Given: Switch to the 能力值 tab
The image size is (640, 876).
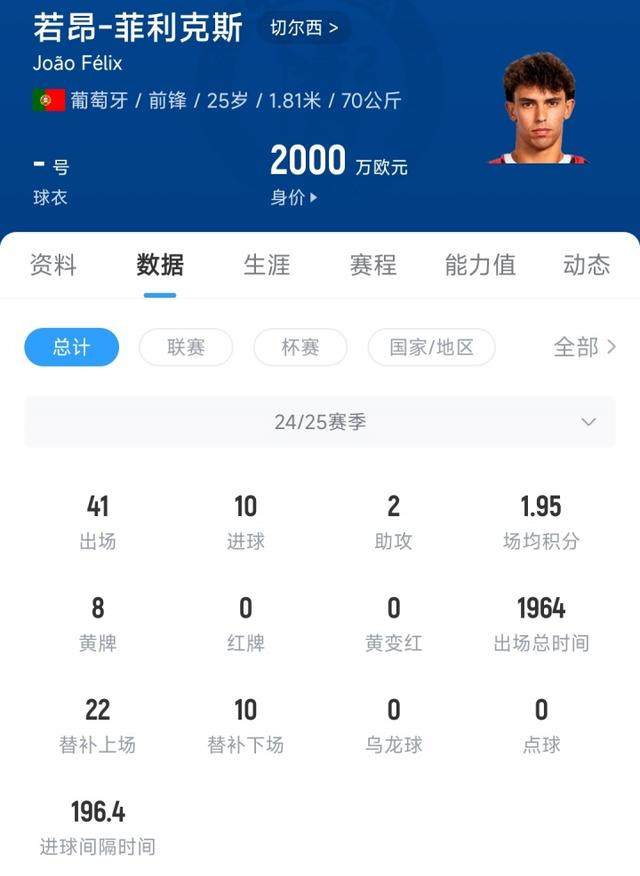Looking at the screenshot, I should (x=480, y=265).
